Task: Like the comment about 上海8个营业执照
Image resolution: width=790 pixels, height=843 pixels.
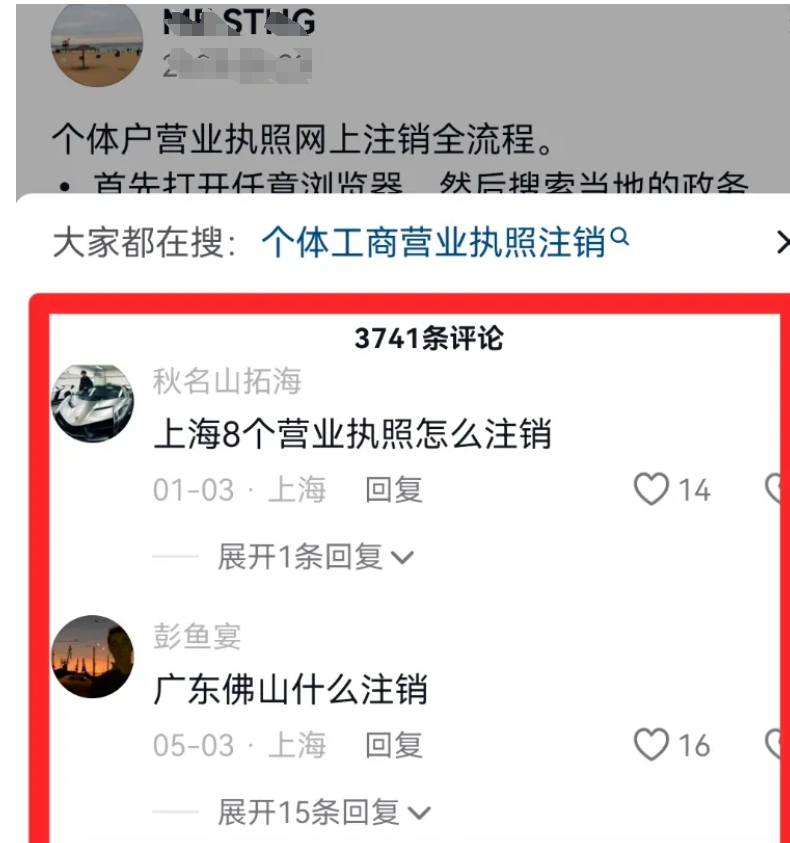Action: click(x=652, y=489)
